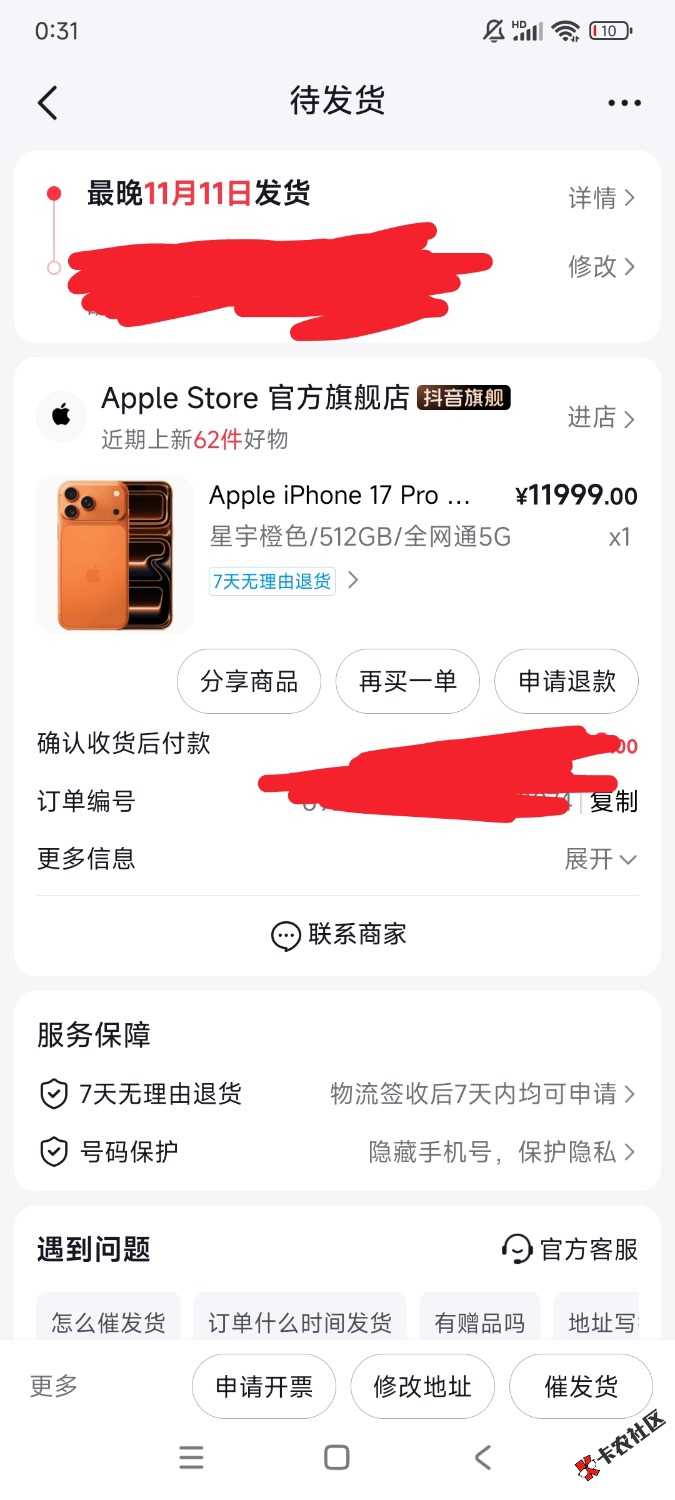
Task: Open the iPhone 17 Pro product image
Action: (x=114, y=555)
